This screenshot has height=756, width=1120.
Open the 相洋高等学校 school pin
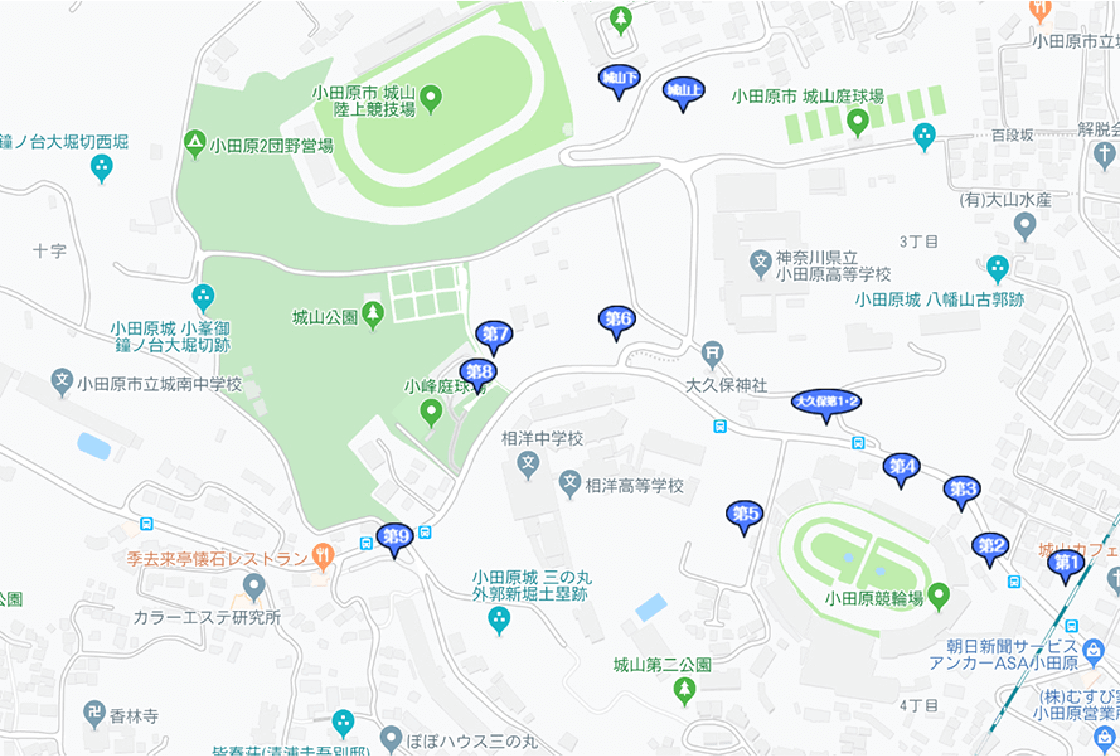click(x=570, y=483)
